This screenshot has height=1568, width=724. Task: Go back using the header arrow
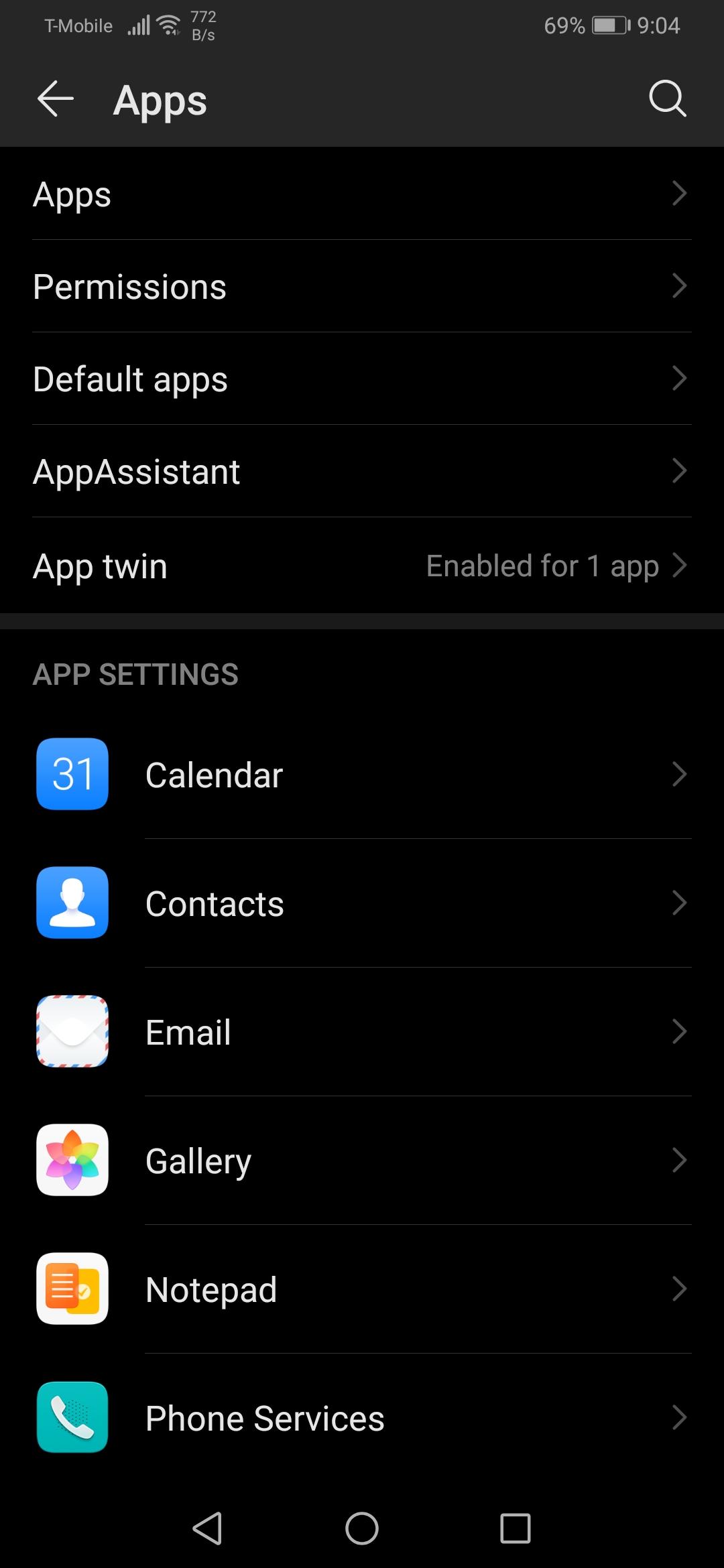[55, 99]
